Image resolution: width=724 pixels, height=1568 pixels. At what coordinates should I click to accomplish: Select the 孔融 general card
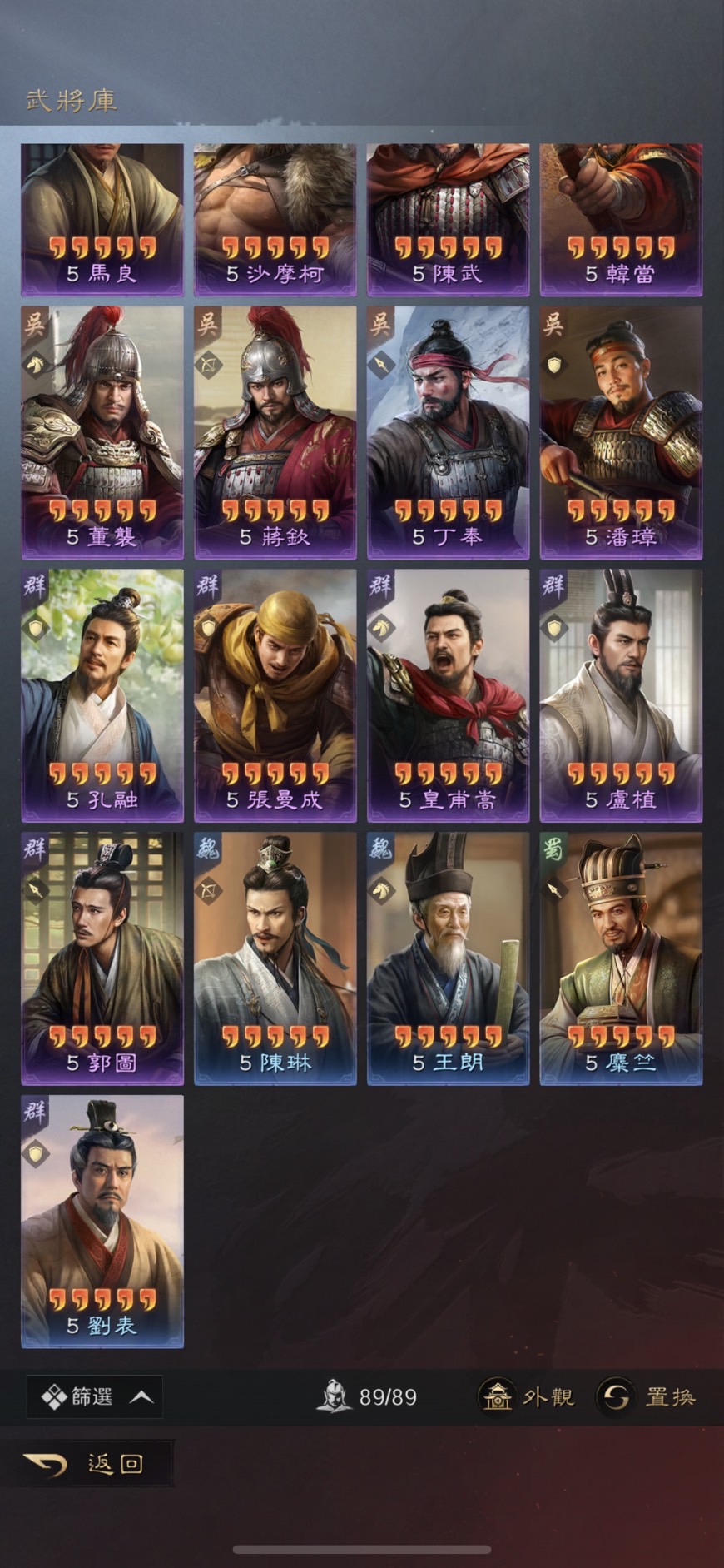click(x=102, y=695)
